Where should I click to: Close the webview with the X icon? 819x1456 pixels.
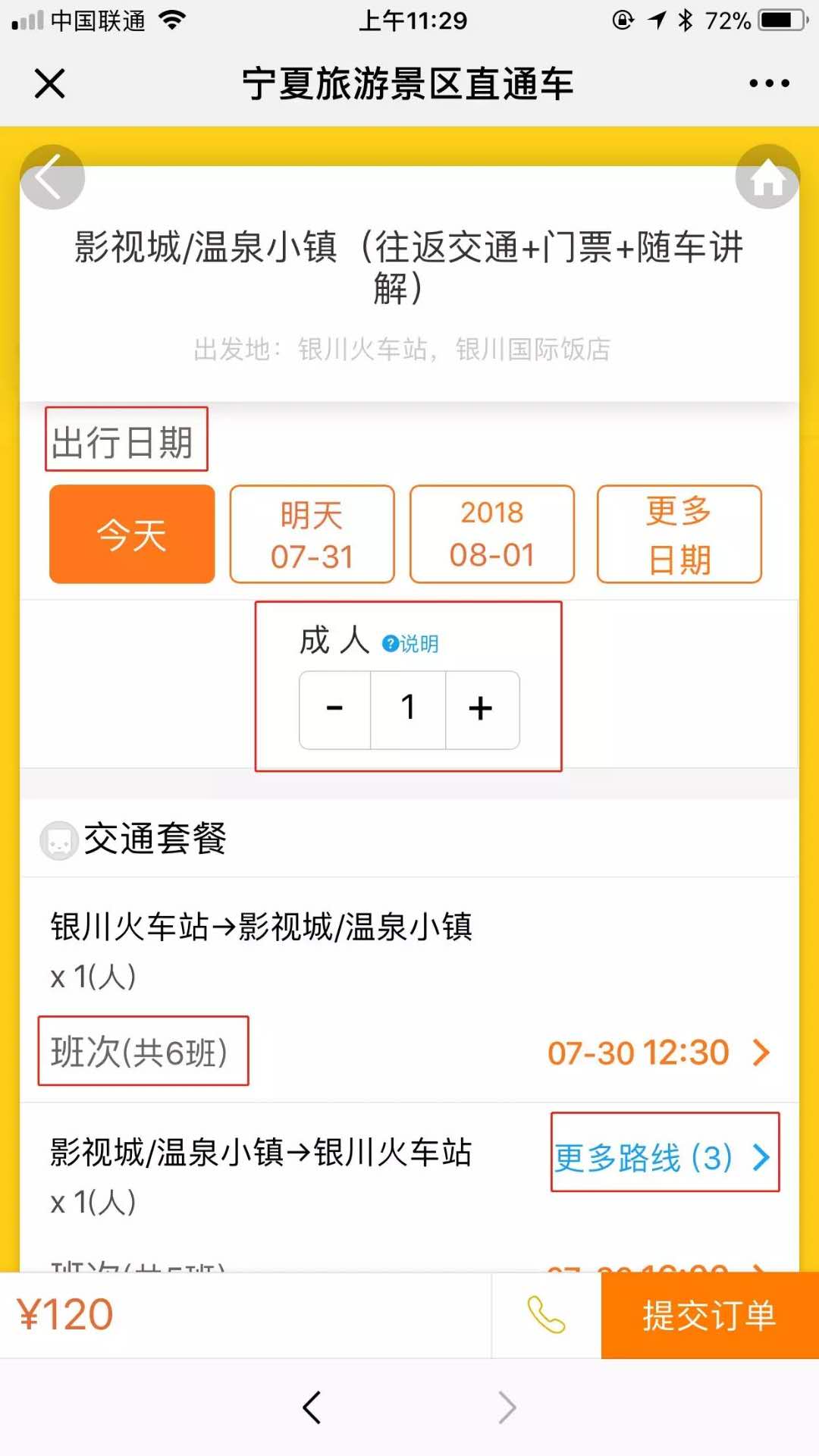click(x=50, y=83)
